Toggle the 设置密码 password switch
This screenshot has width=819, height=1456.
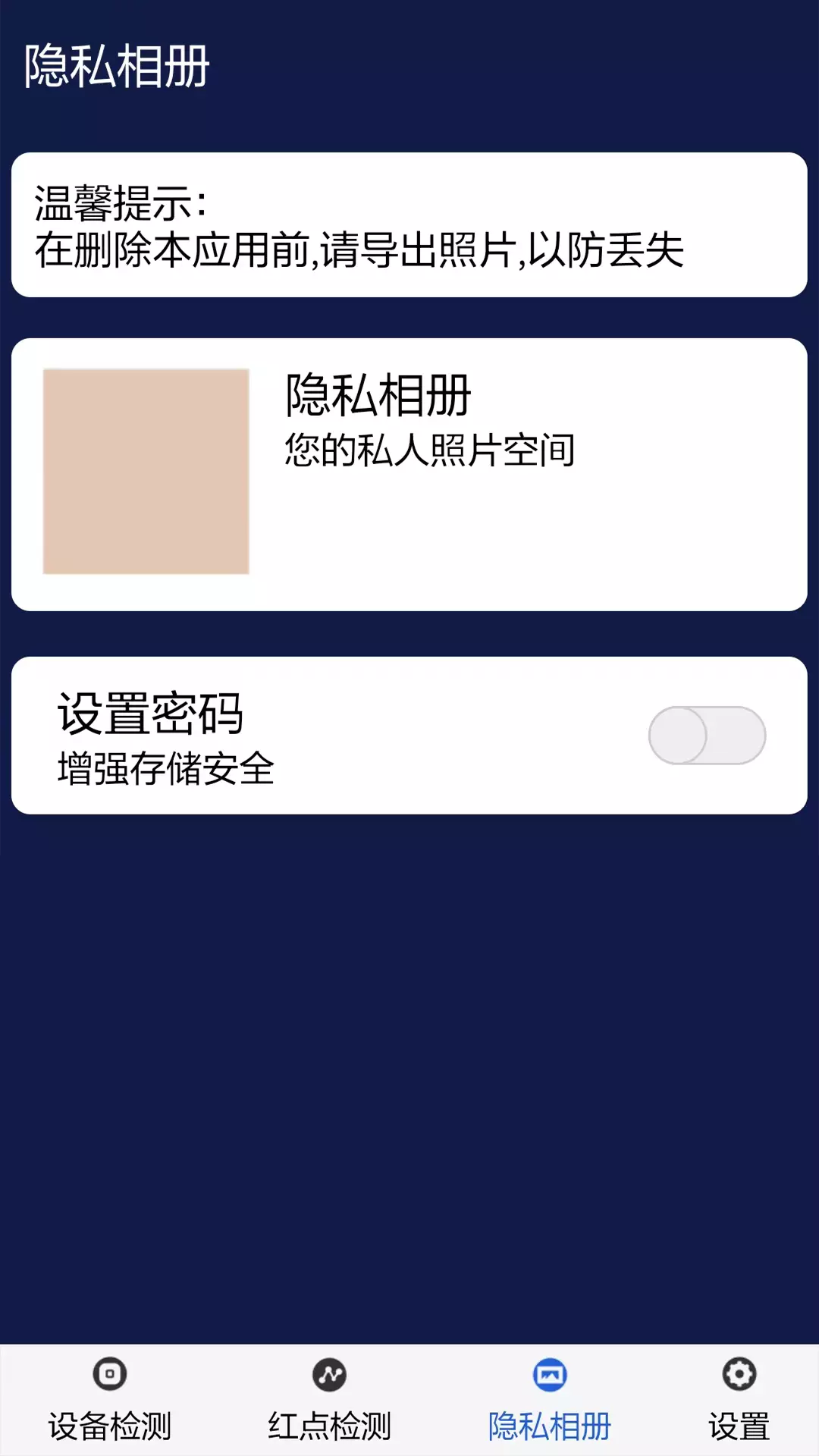pyautogui.click(x=707, y=735)
